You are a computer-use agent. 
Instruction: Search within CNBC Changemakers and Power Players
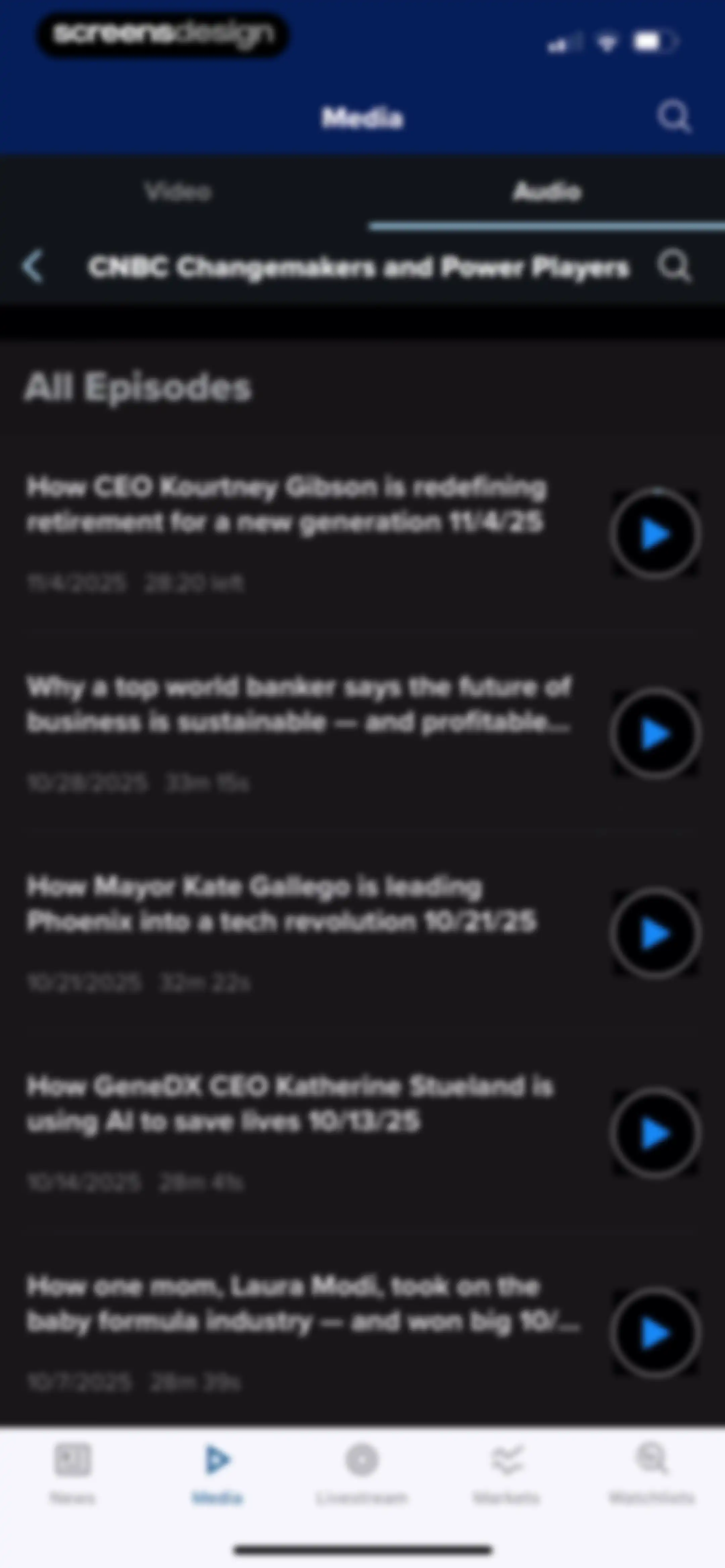coord(674,266)
